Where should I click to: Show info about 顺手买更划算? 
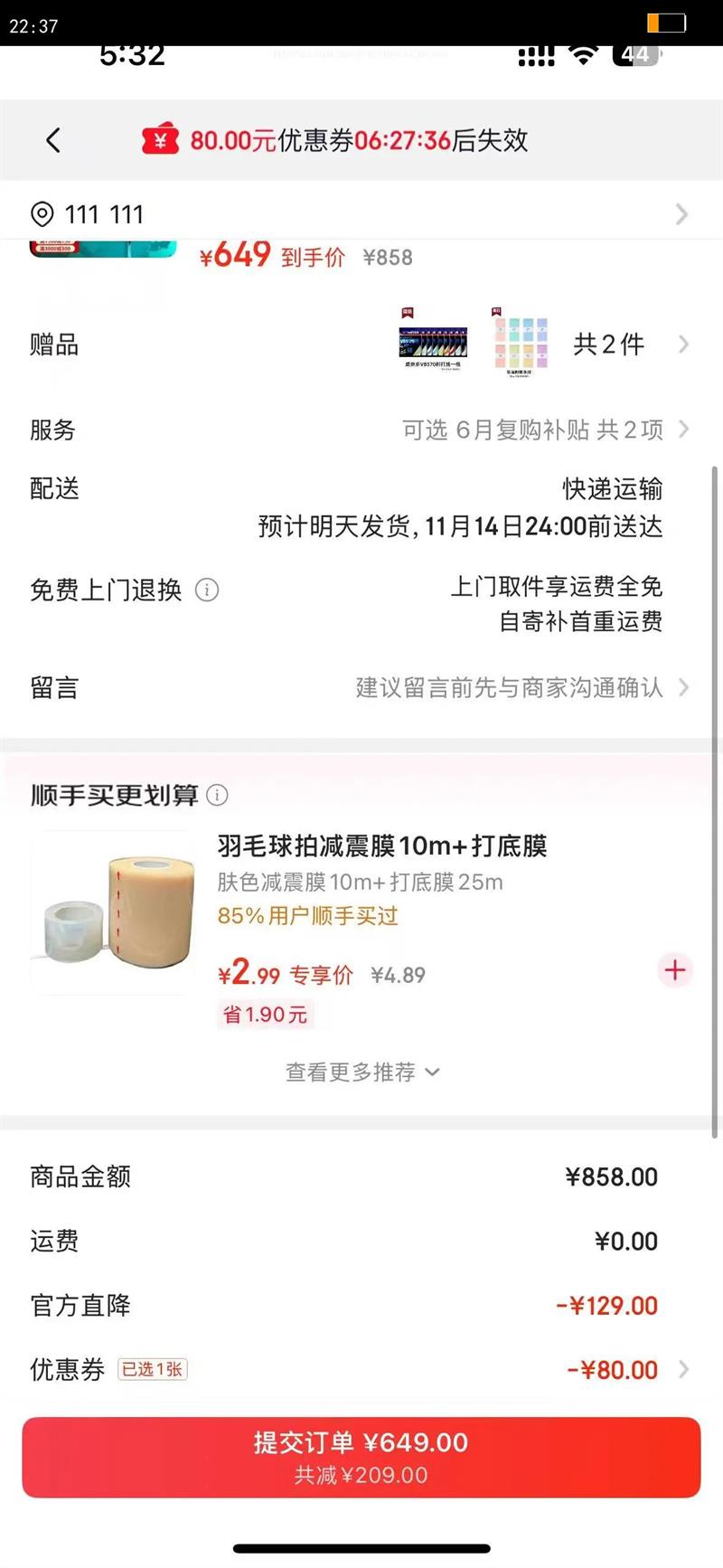(218, 795)
